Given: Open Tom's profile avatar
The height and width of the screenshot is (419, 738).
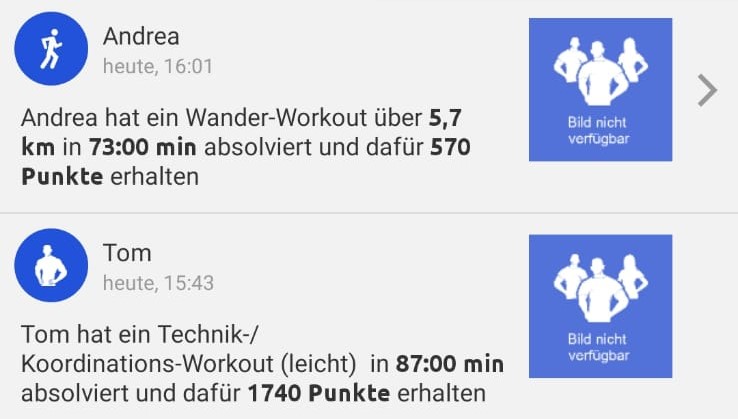Looking at the screenshot, I should click(x=51, y=265).
